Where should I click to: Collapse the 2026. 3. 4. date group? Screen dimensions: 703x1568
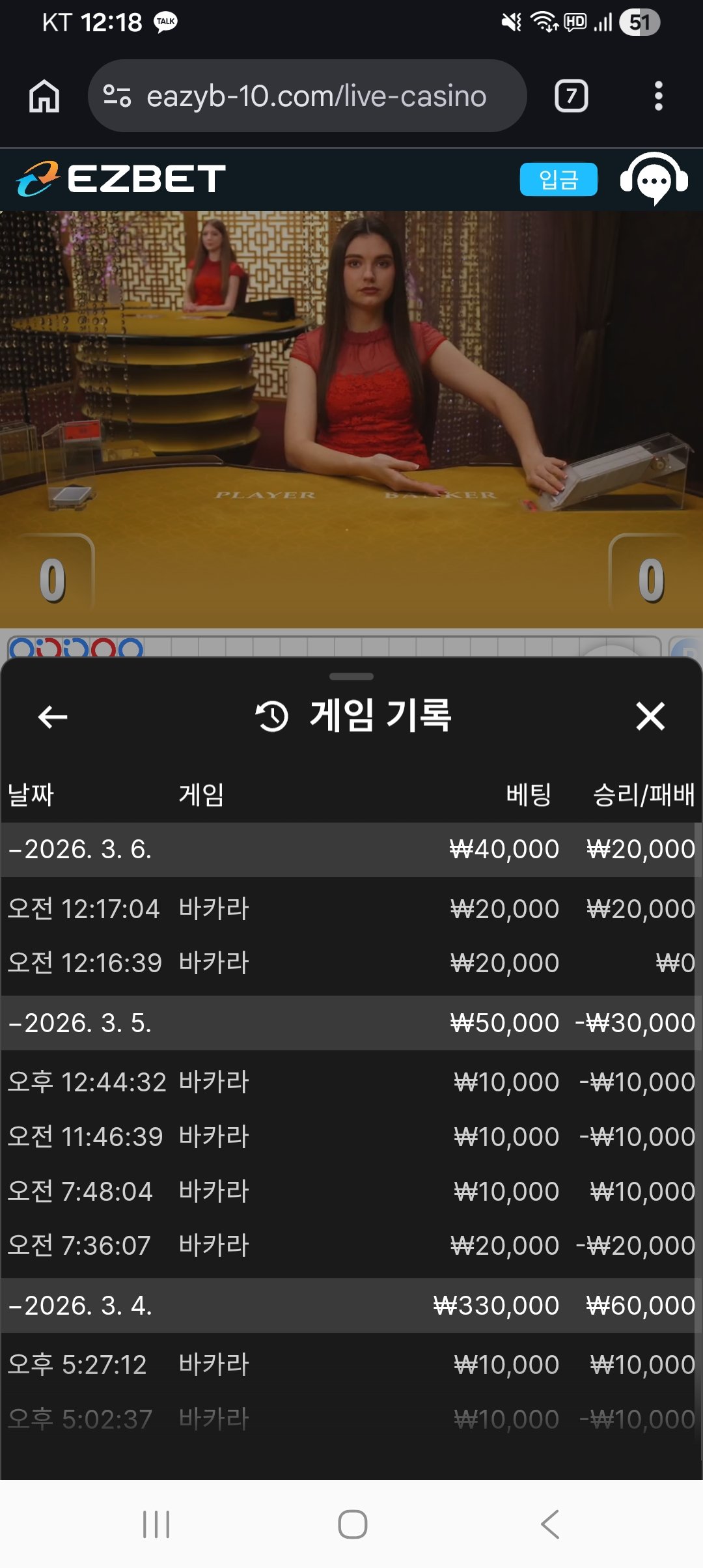pyautogui.click(x=81, y=1306)
